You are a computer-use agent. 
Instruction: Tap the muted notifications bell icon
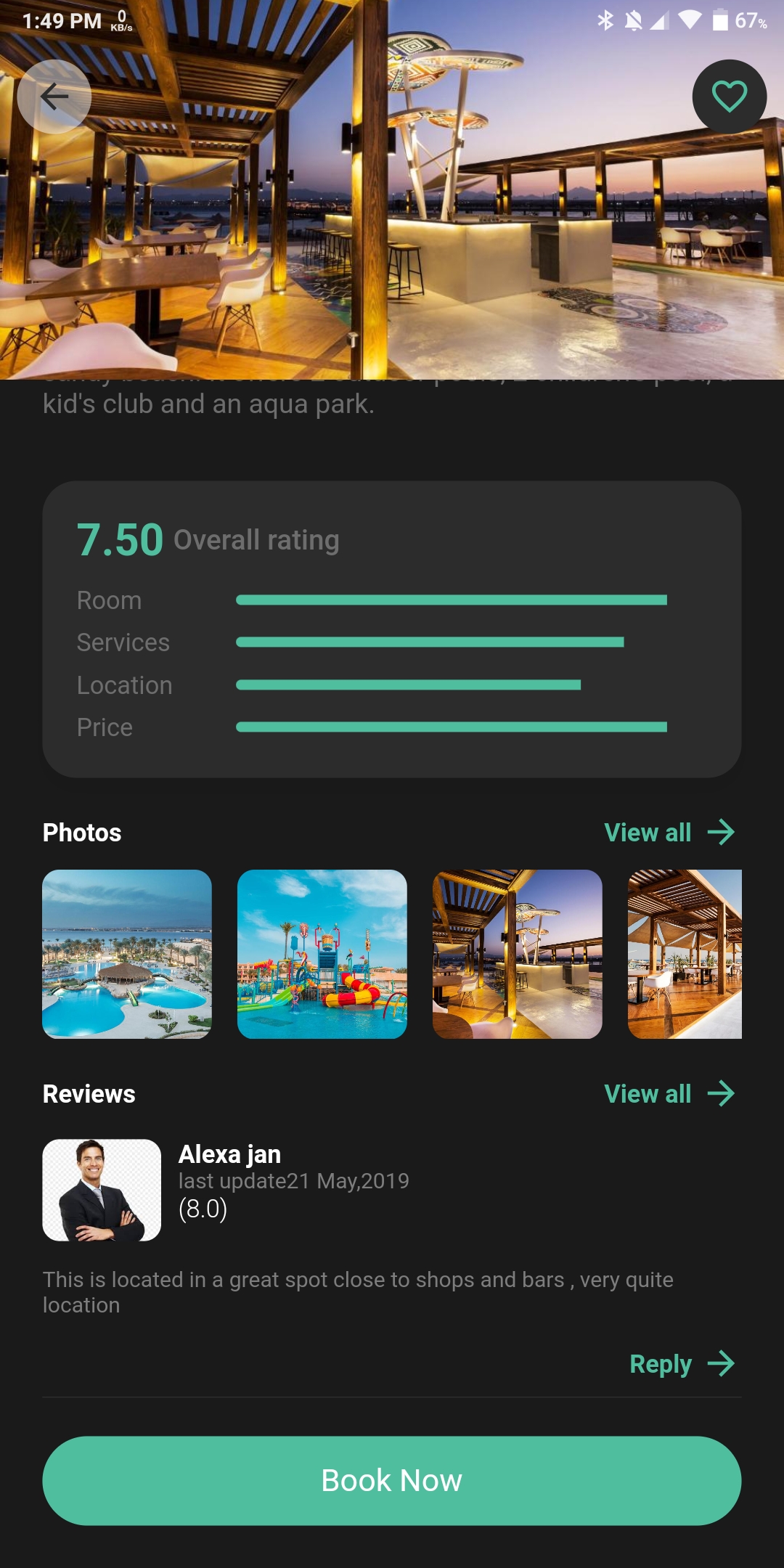pos(632,22)
